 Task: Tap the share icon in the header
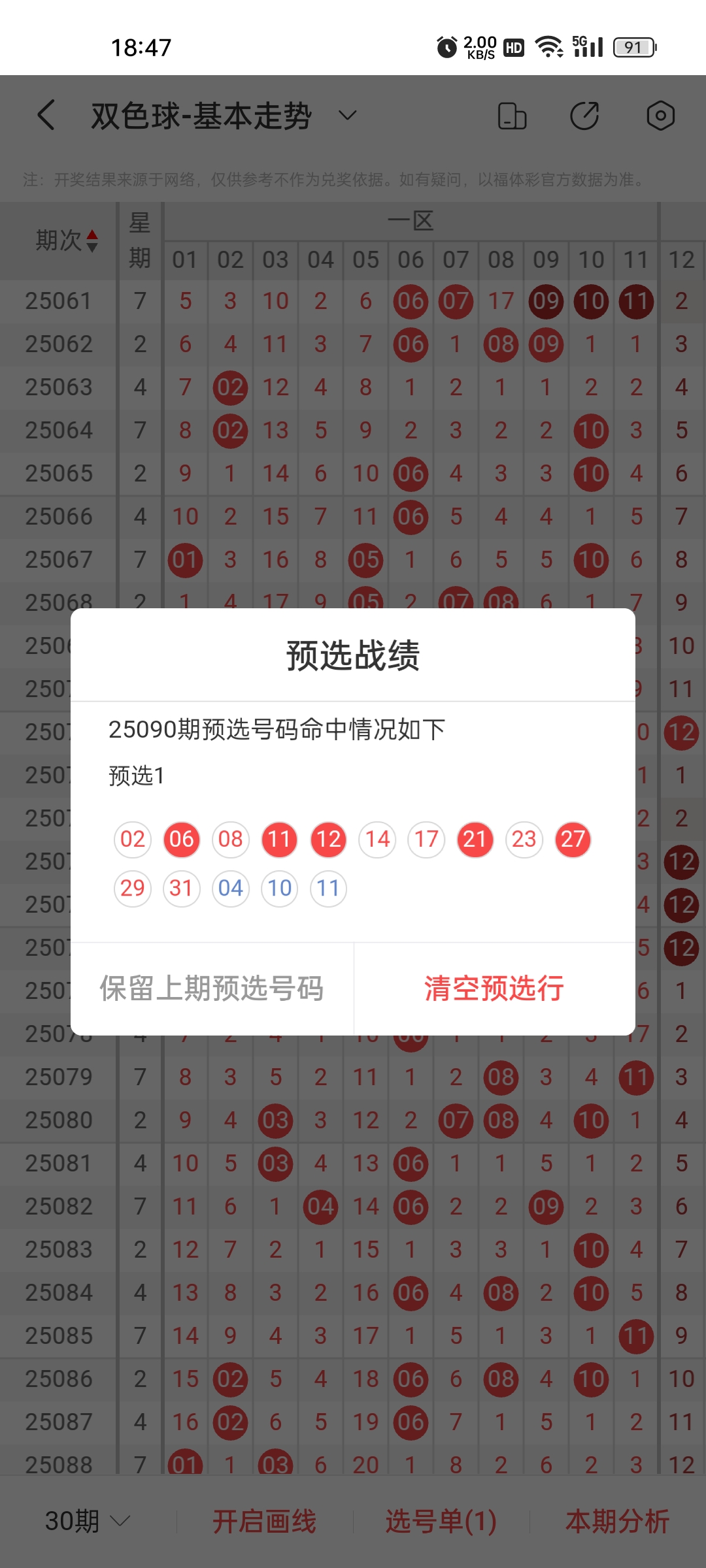584,116
